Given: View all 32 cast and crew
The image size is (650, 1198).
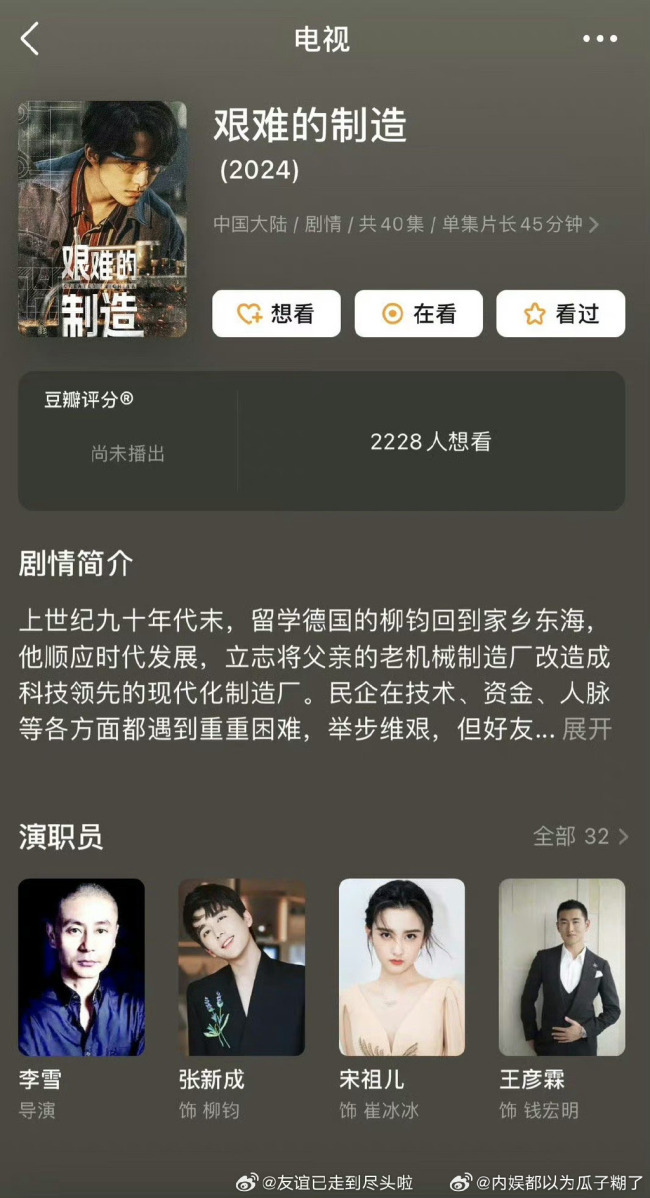Looking at the screenshot, I should 580,836.
